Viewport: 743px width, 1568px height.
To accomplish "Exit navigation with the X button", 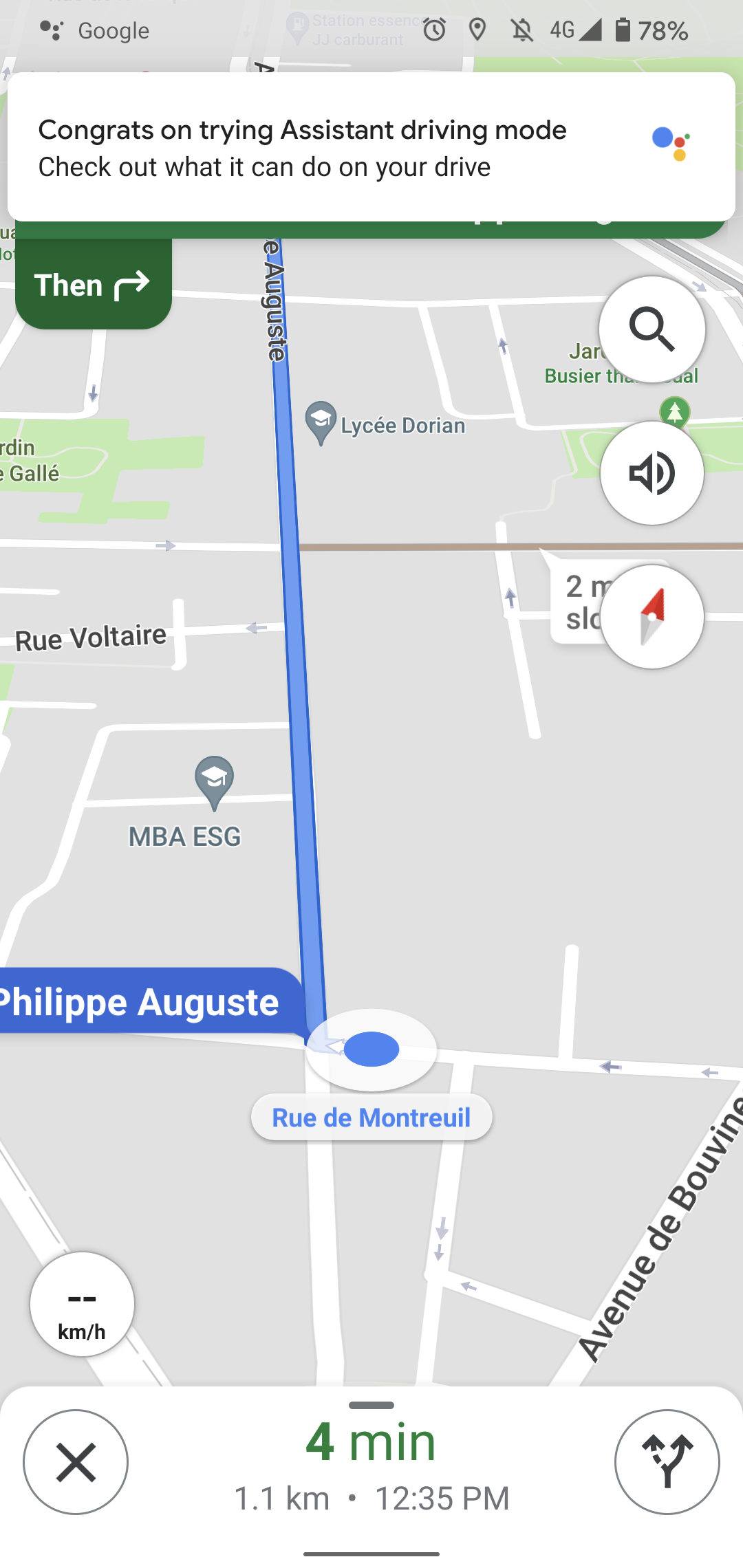I will coord(76,1462).
